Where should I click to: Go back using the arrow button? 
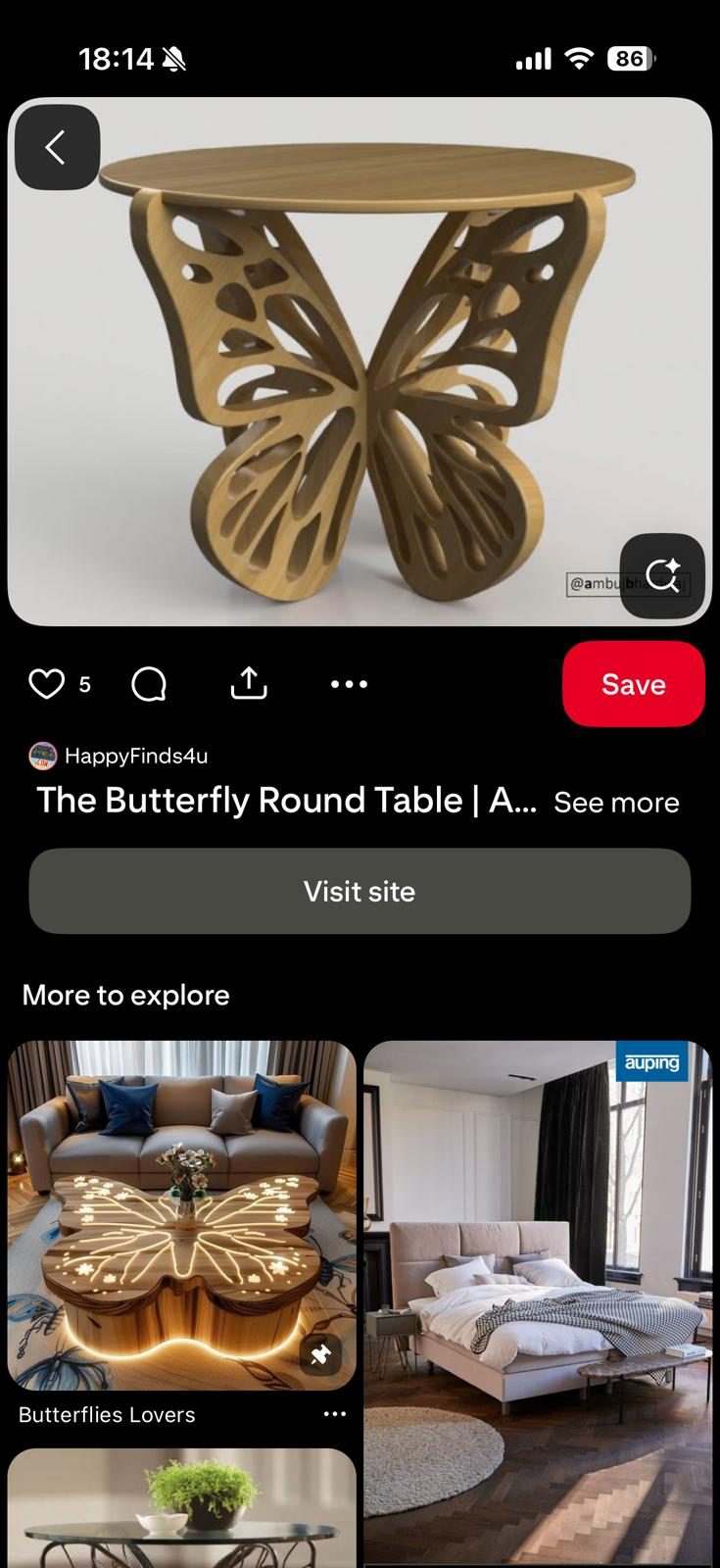[x=57, y=147]
